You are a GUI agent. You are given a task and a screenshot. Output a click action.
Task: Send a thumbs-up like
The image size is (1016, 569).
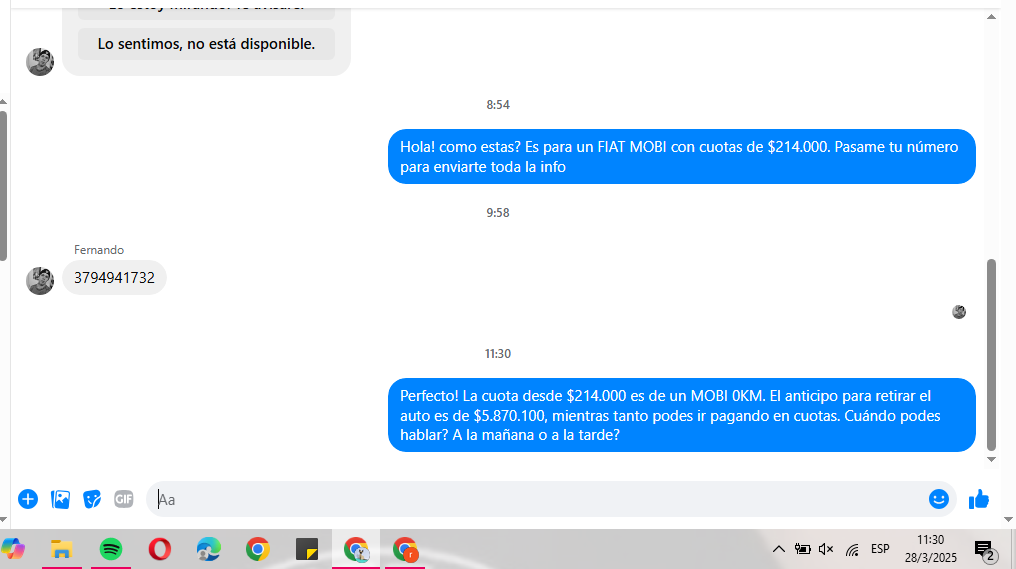click(x=979, y=499)
